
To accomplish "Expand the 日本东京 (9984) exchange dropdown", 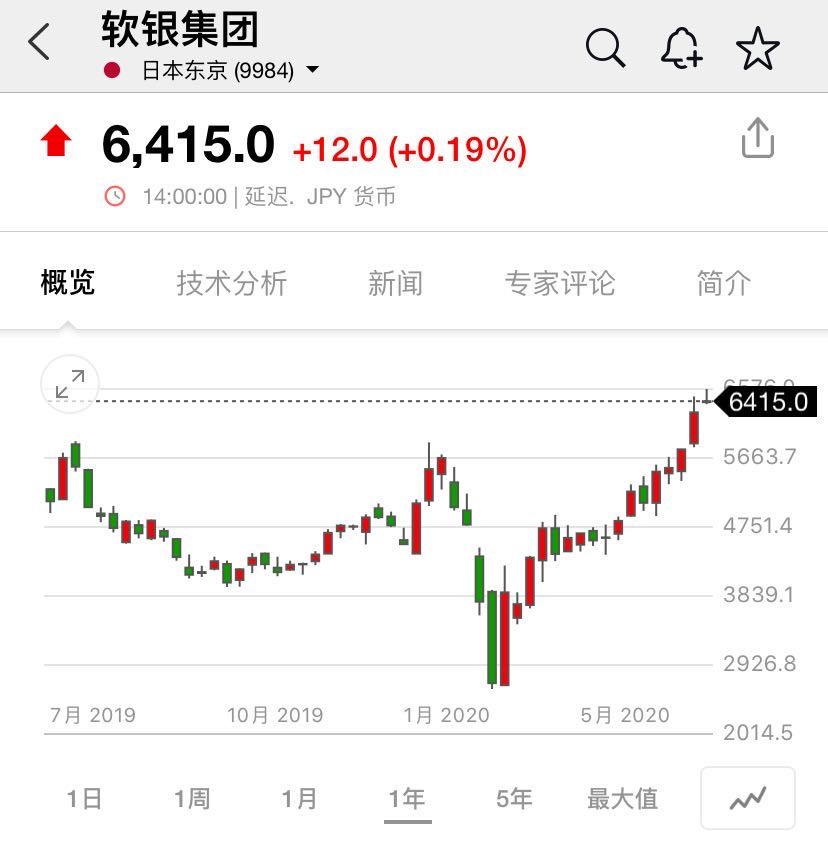I will tap(311, 71).
